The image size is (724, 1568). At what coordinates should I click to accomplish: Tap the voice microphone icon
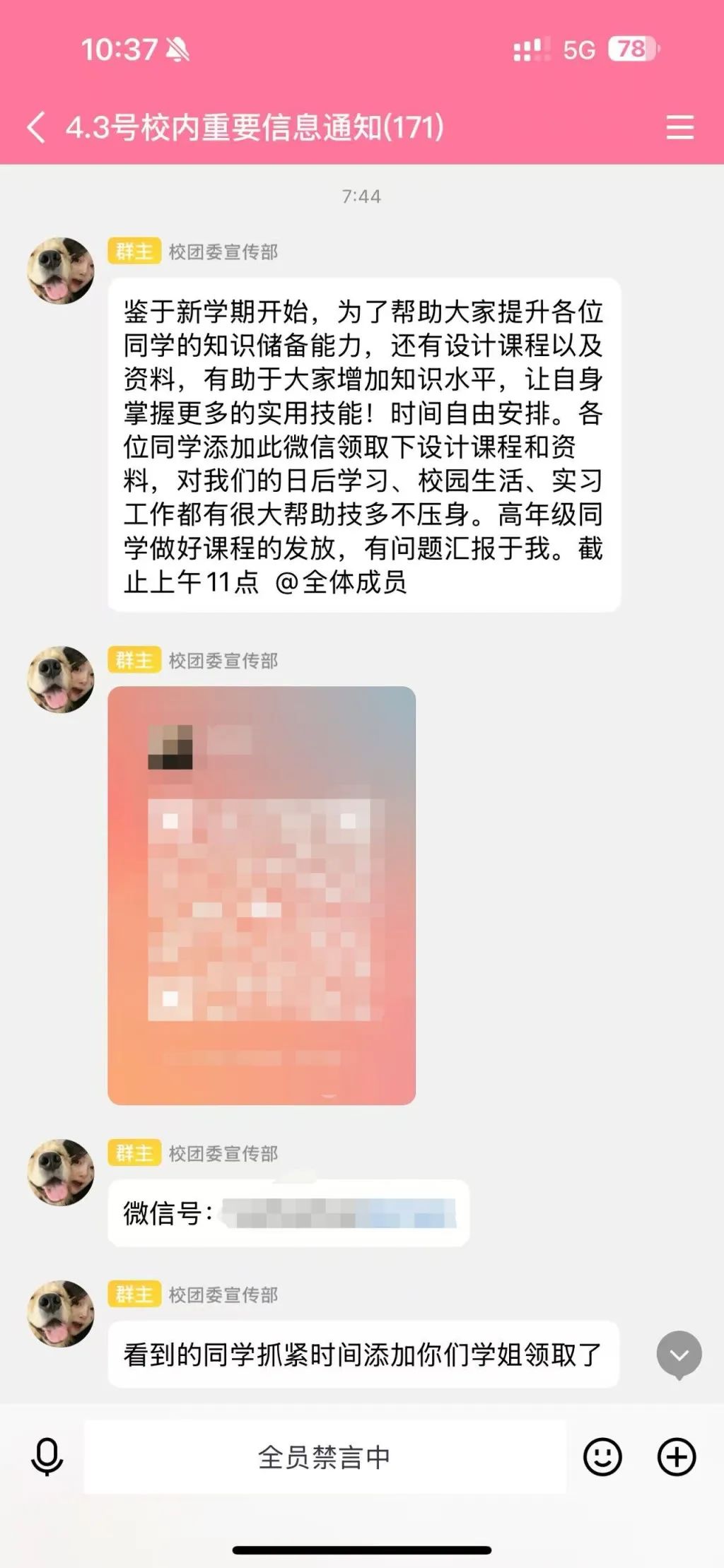[x=47, y=1456]
